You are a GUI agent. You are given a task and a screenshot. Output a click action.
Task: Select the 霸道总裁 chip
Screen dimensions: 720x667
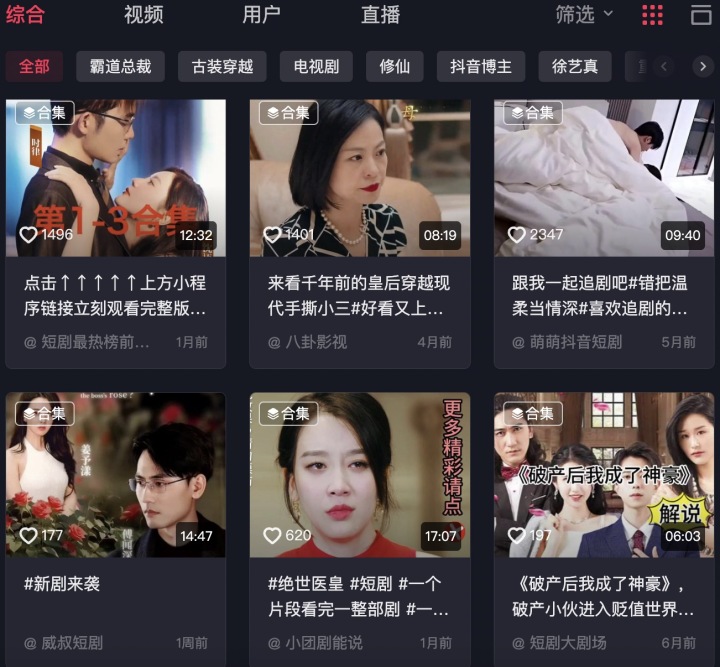pos(121,67)
